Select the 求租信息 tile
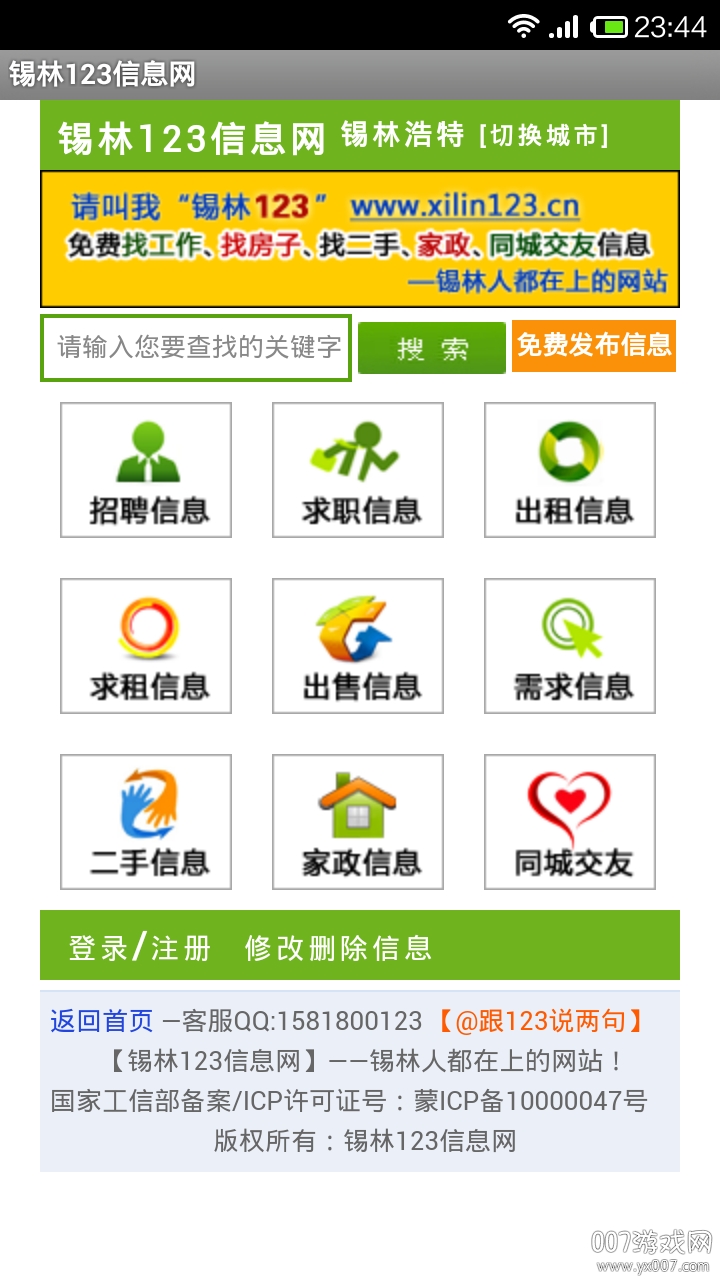Viewport: 720px width, 1280px height. tap(146, 646)
